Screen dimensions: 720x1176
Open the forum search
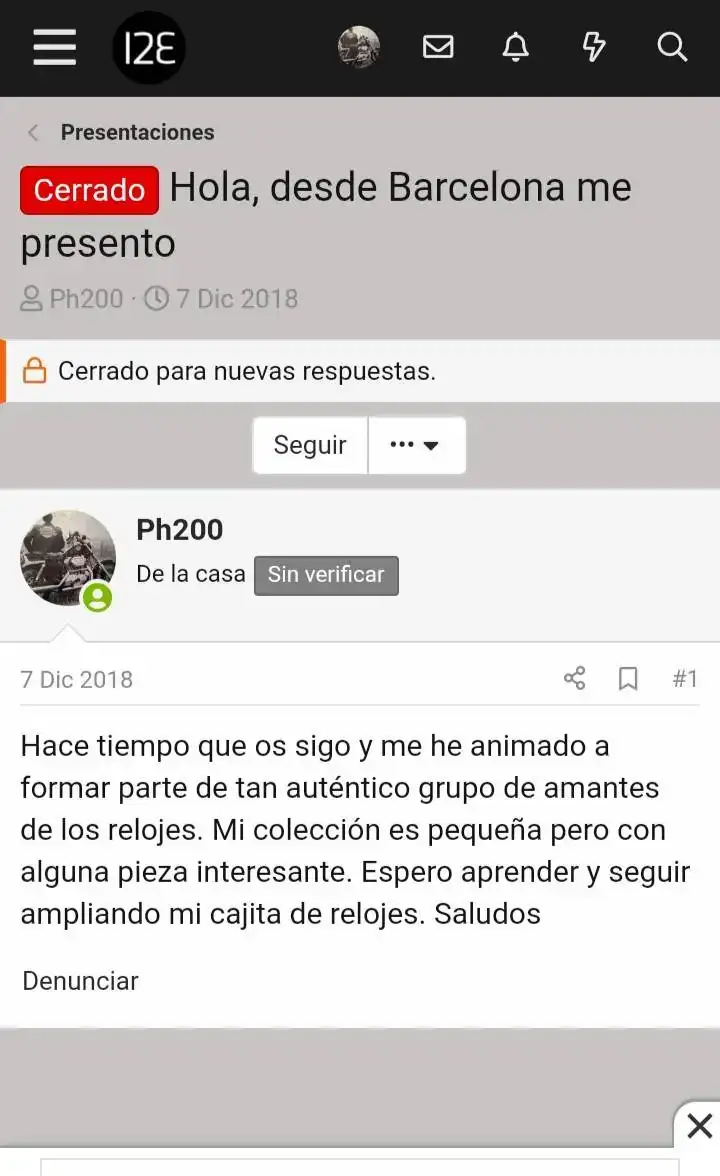click(x=672, y=47)
